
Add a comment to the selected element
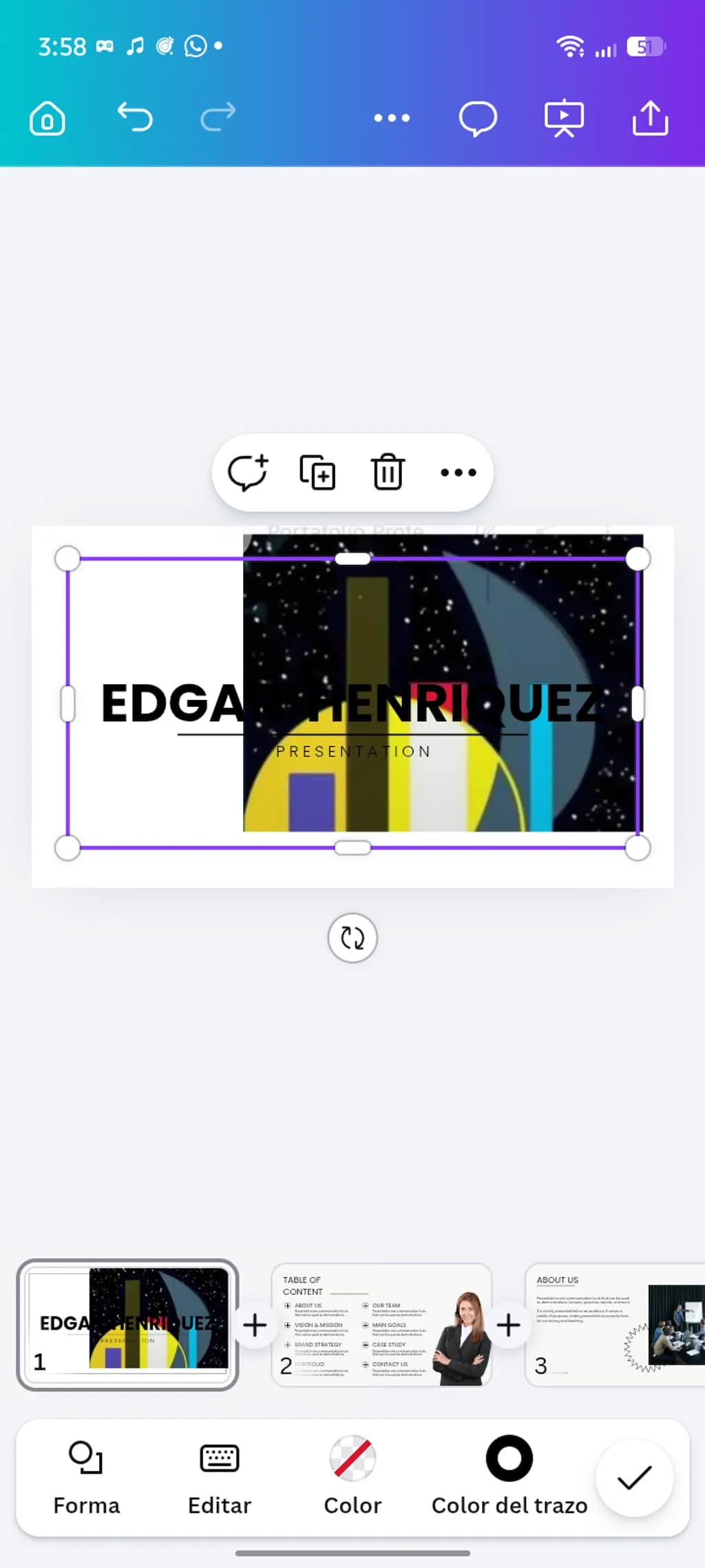point(248,472)
